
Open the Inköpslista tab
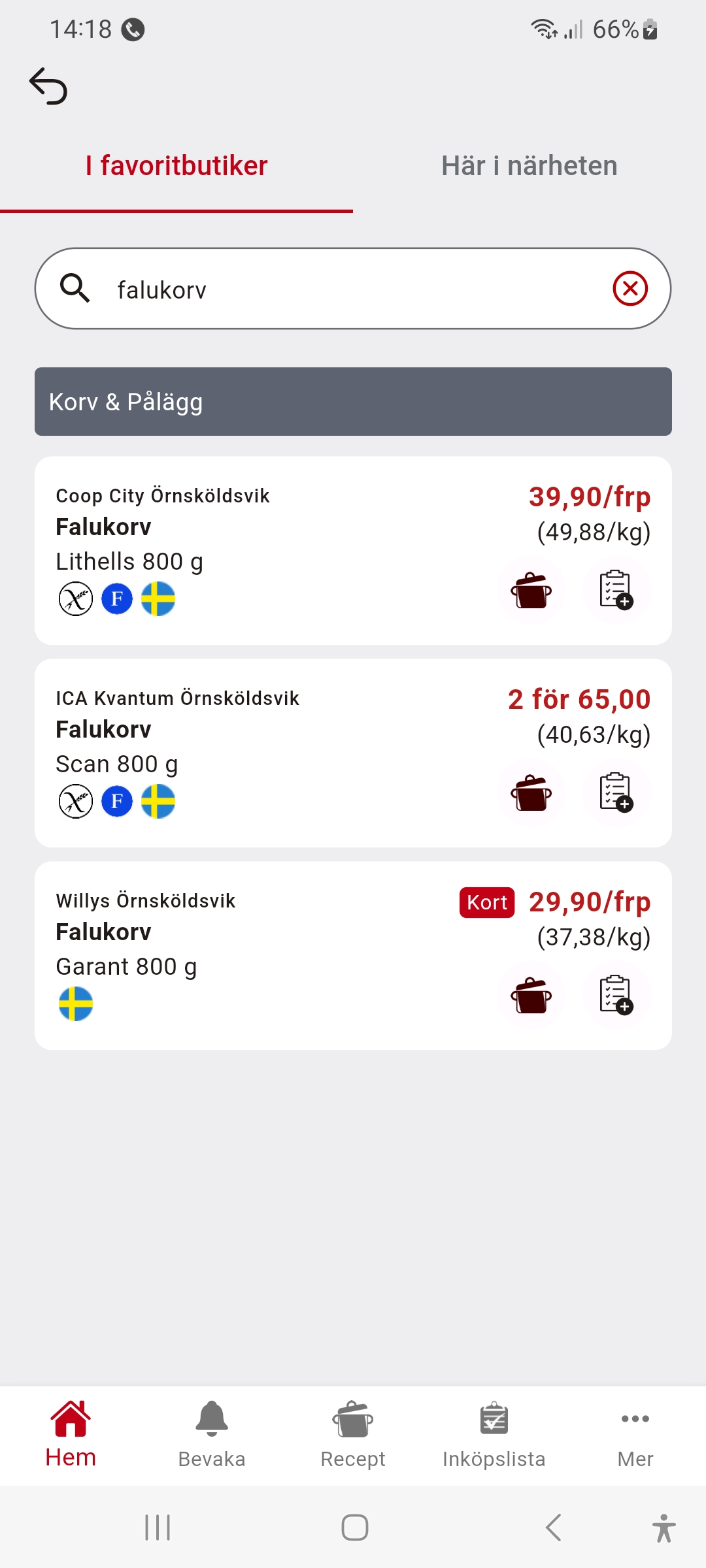coord(494,1434)
